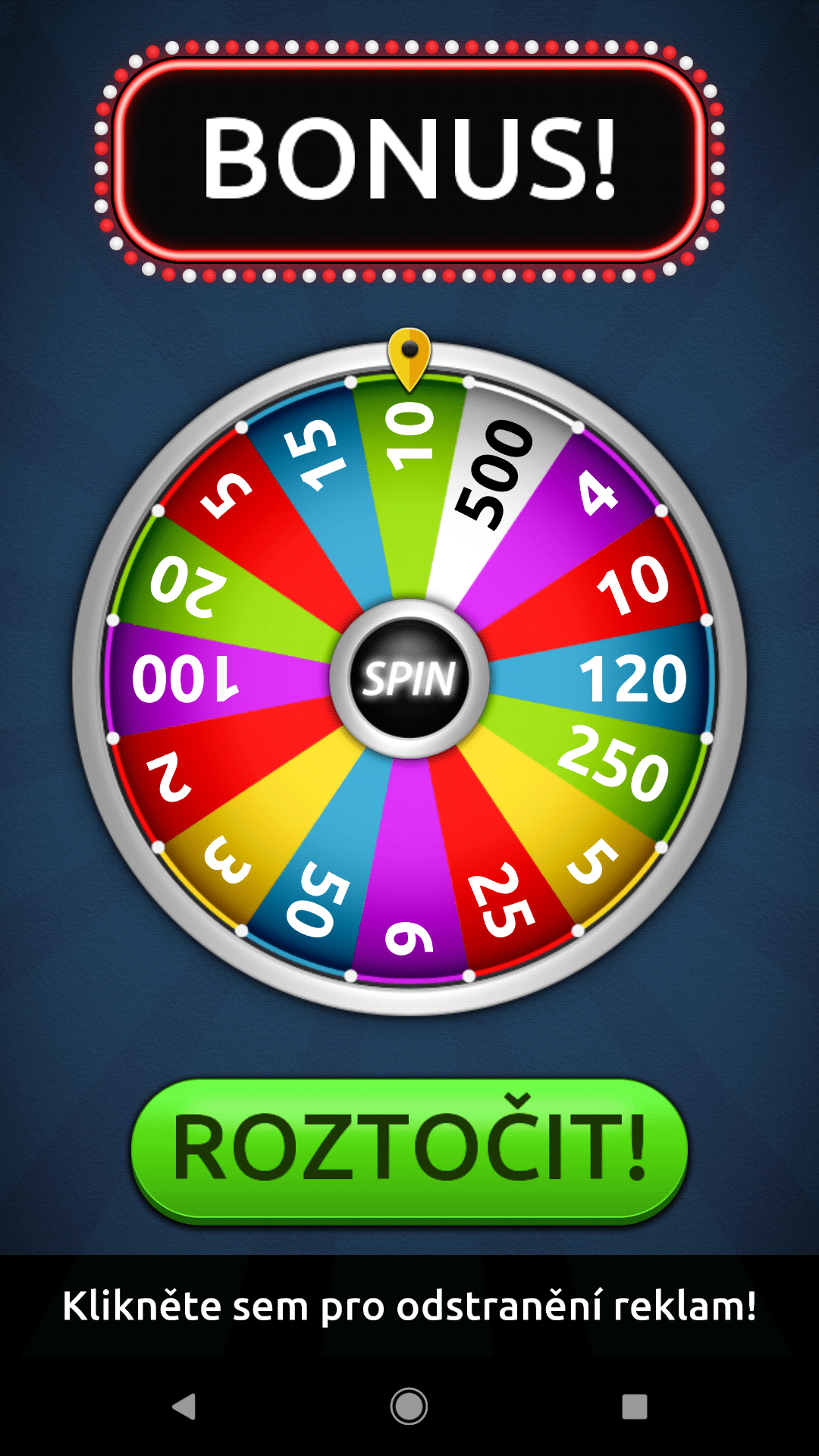
Task: Open recent apps overview
Action: (x=635, y=1407)
